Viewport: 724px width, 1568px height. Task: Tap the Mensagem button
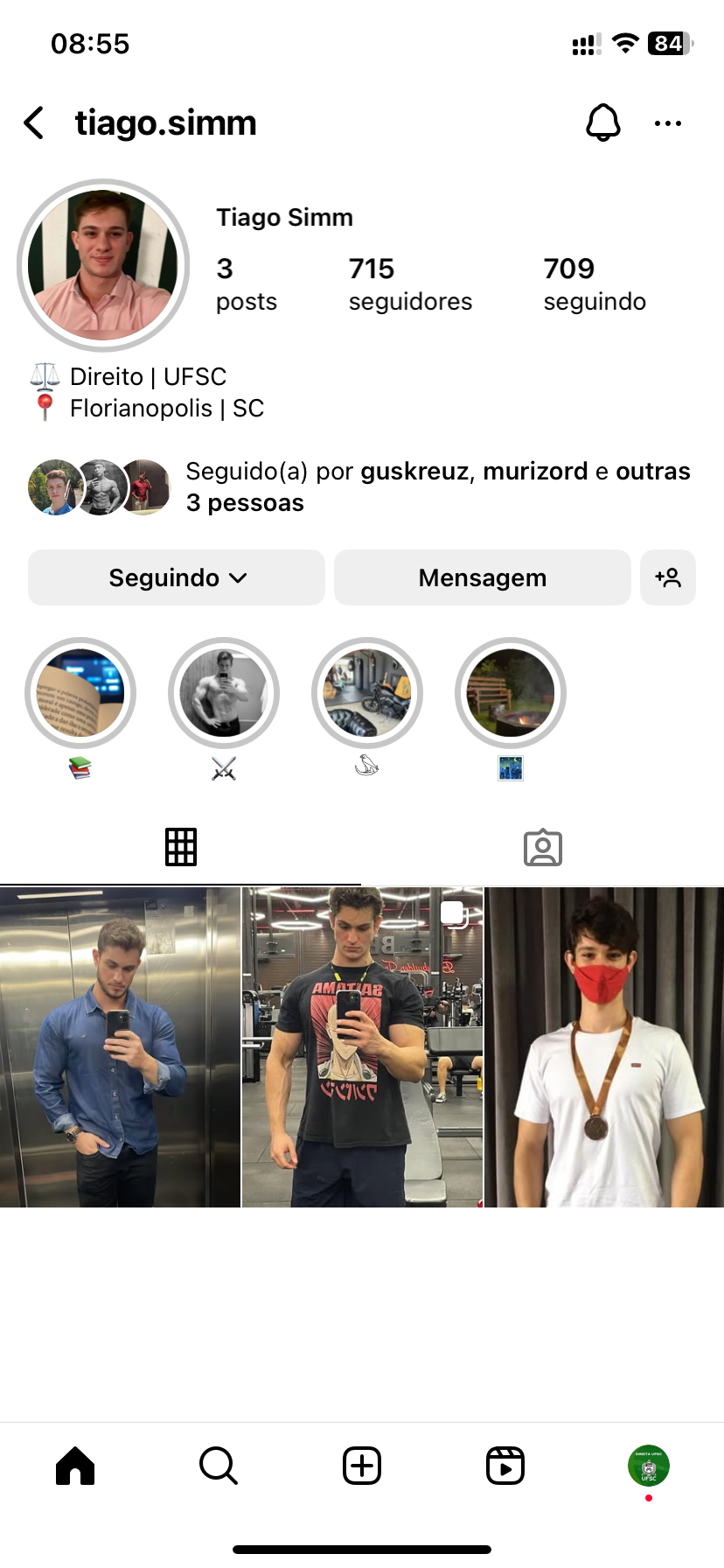click(x=482, y=577)
